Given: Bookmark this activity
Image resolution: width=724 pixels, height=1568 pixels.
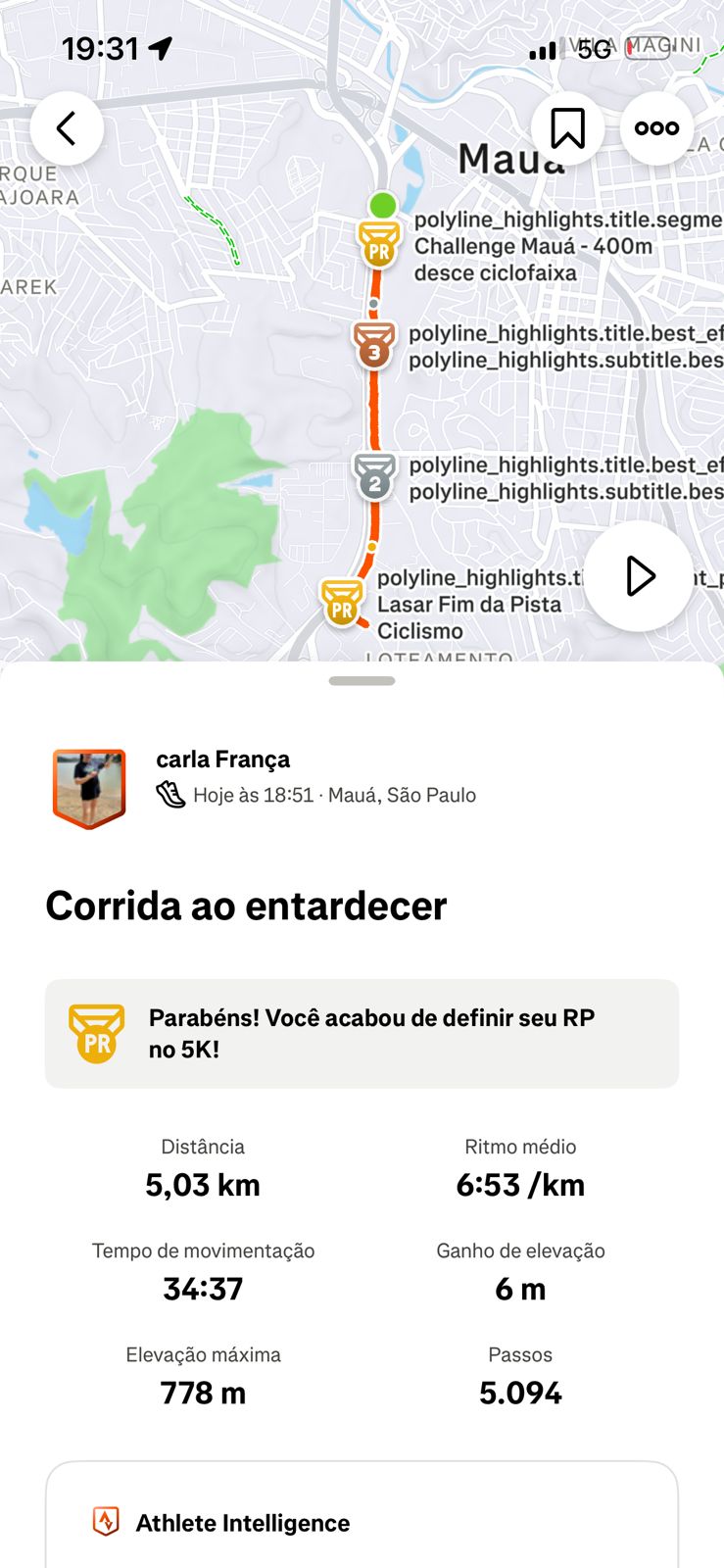Looking at the screenshot, I should pos(567,128).
